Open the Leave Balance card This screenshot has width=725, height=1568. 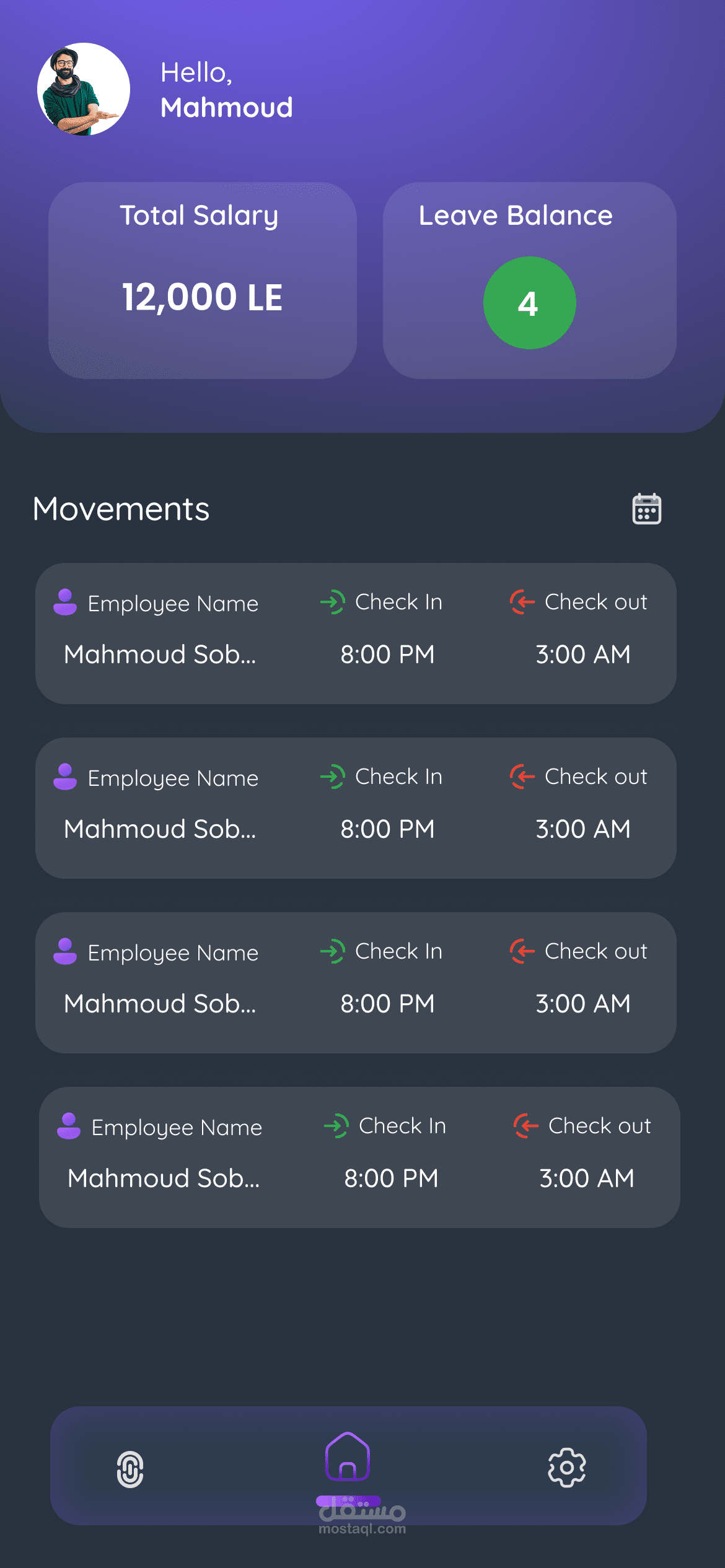[x=530, y=281]
